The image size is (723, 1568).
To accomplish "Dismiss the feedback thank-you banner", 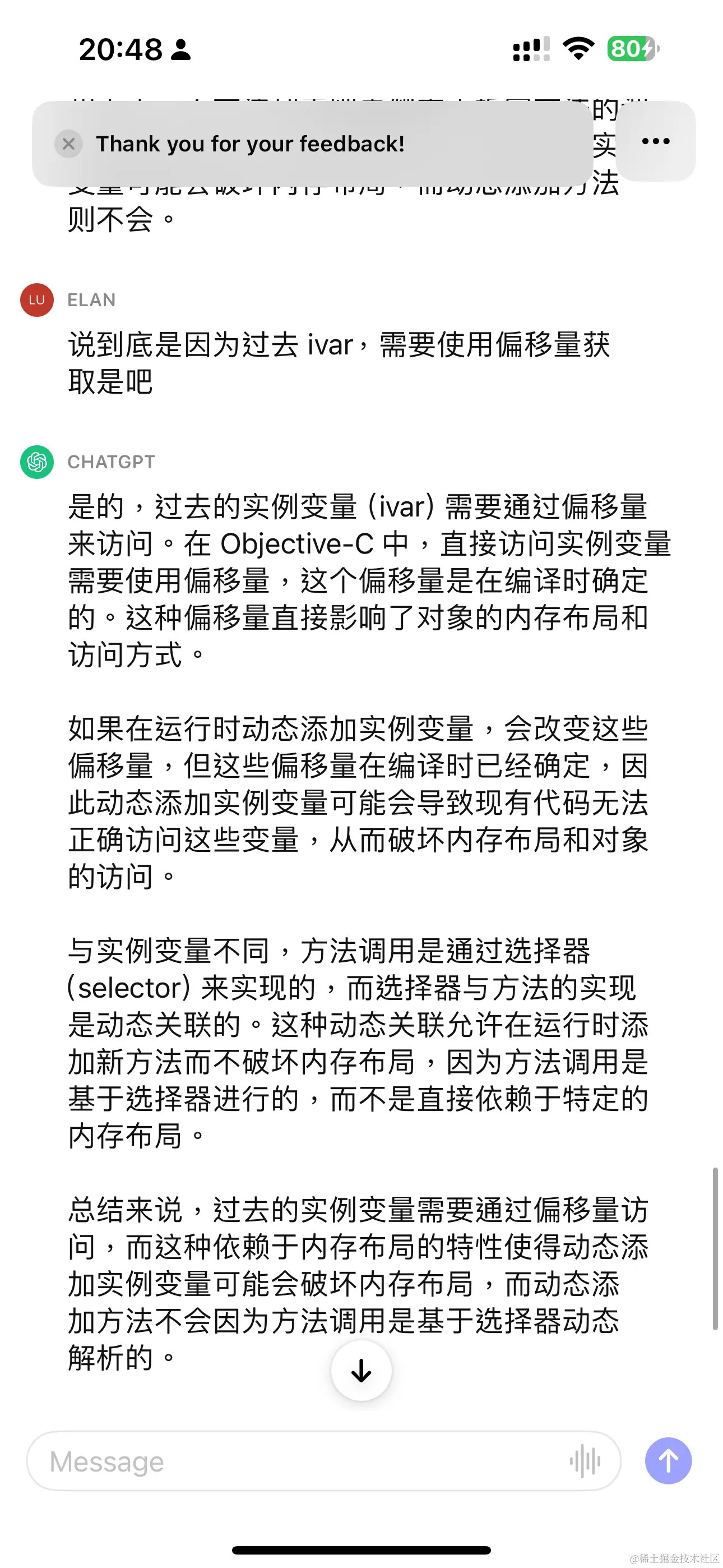I will tap(69, 144).
